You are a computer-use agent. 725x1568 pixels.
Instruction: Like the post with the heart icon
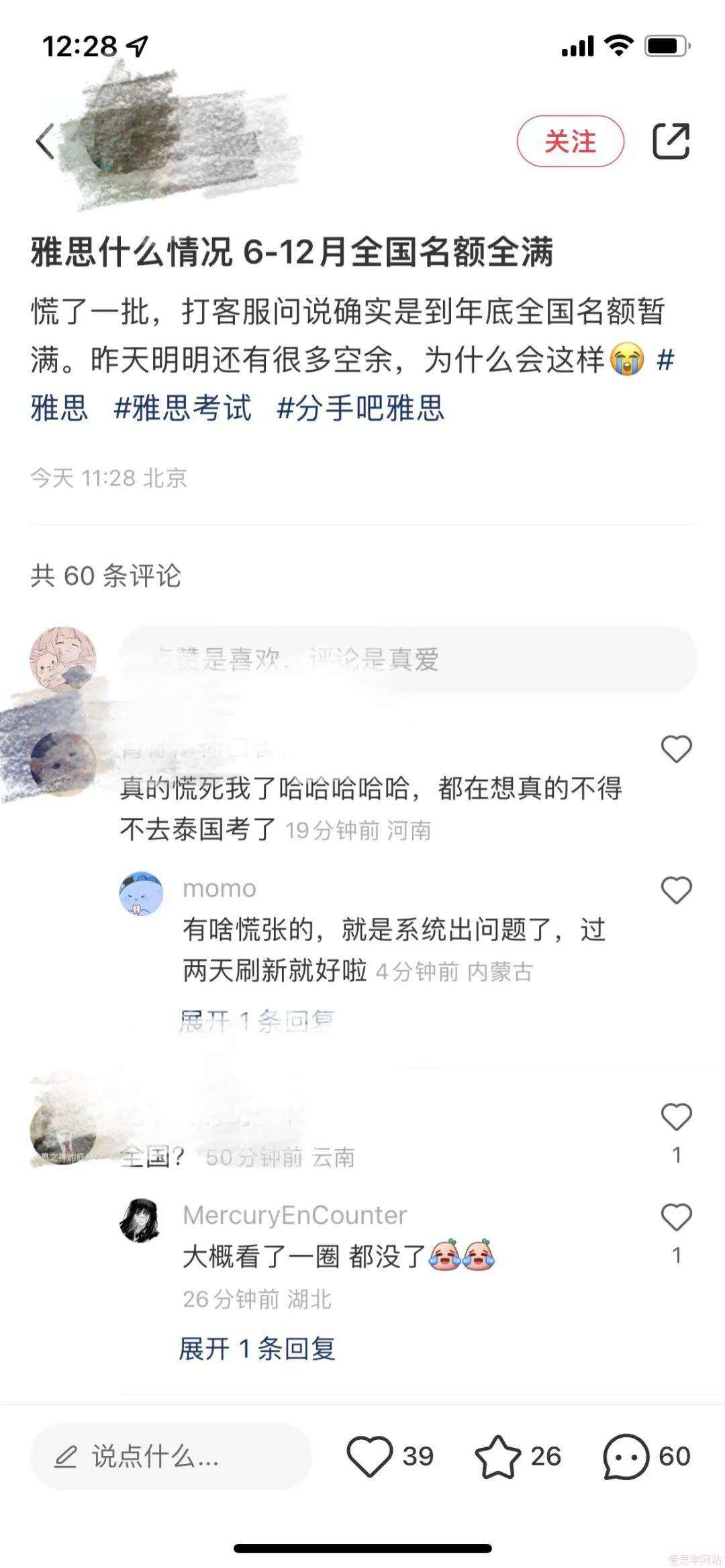370,1457
